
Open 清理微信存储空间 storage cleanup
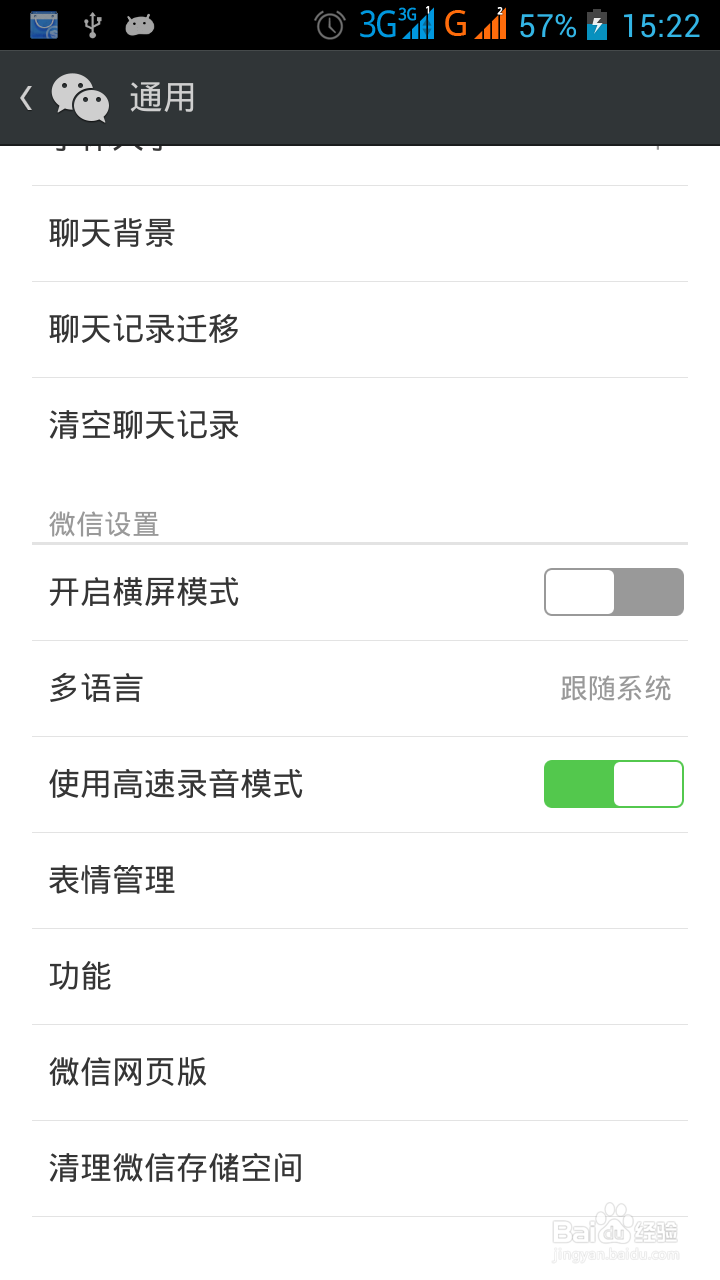[x=360, y=1168]
